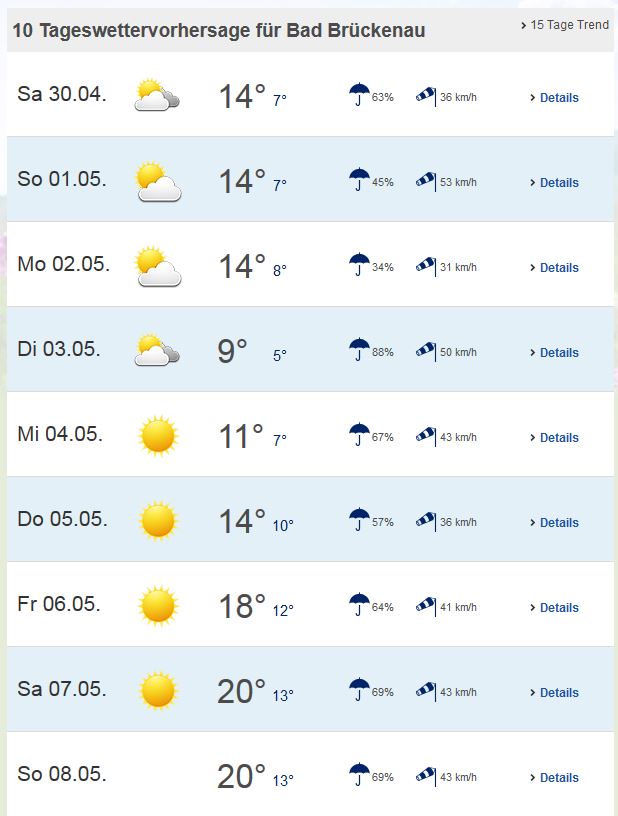View Details for So 08.05.

pos(558,778)
